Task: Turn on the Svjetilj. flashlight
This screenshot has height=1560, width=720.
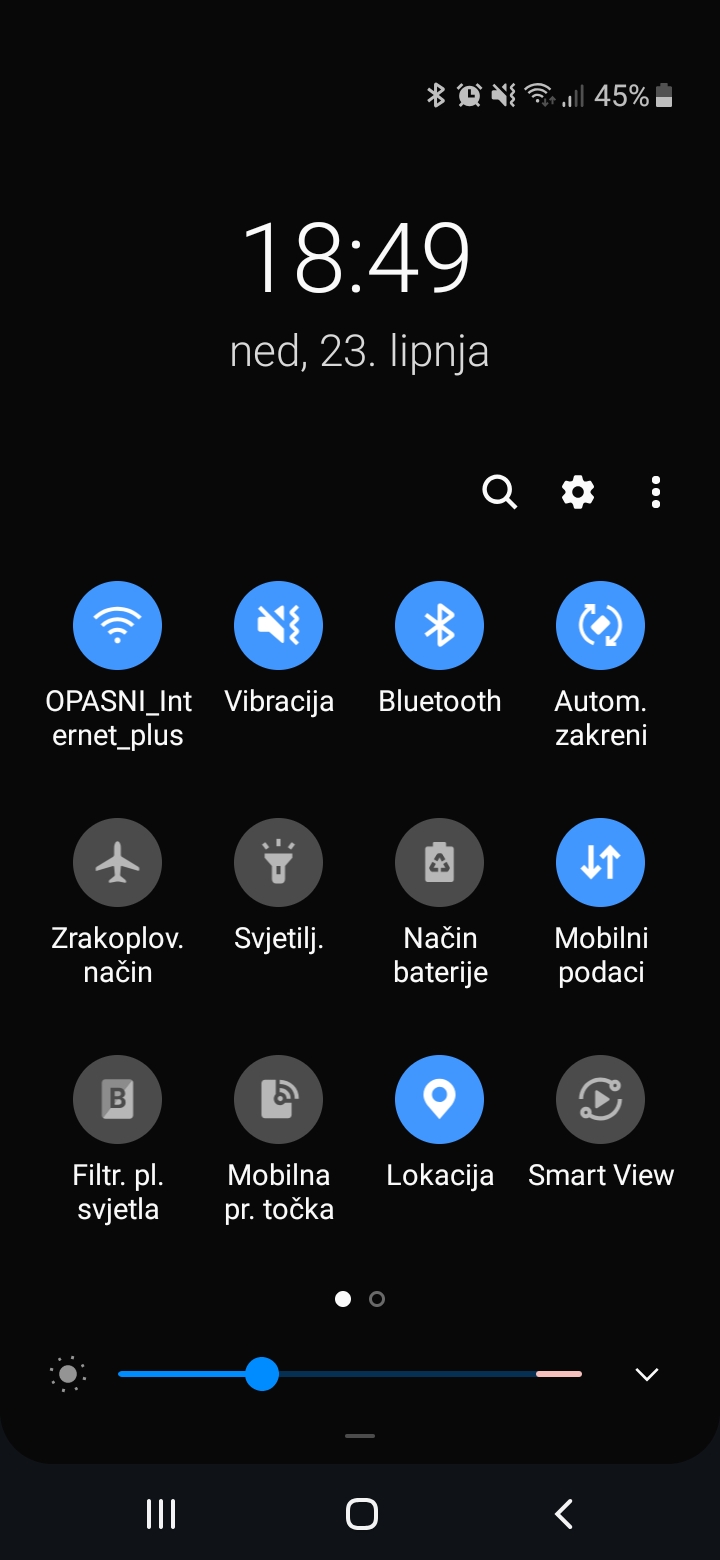Action: coord(279,863)
